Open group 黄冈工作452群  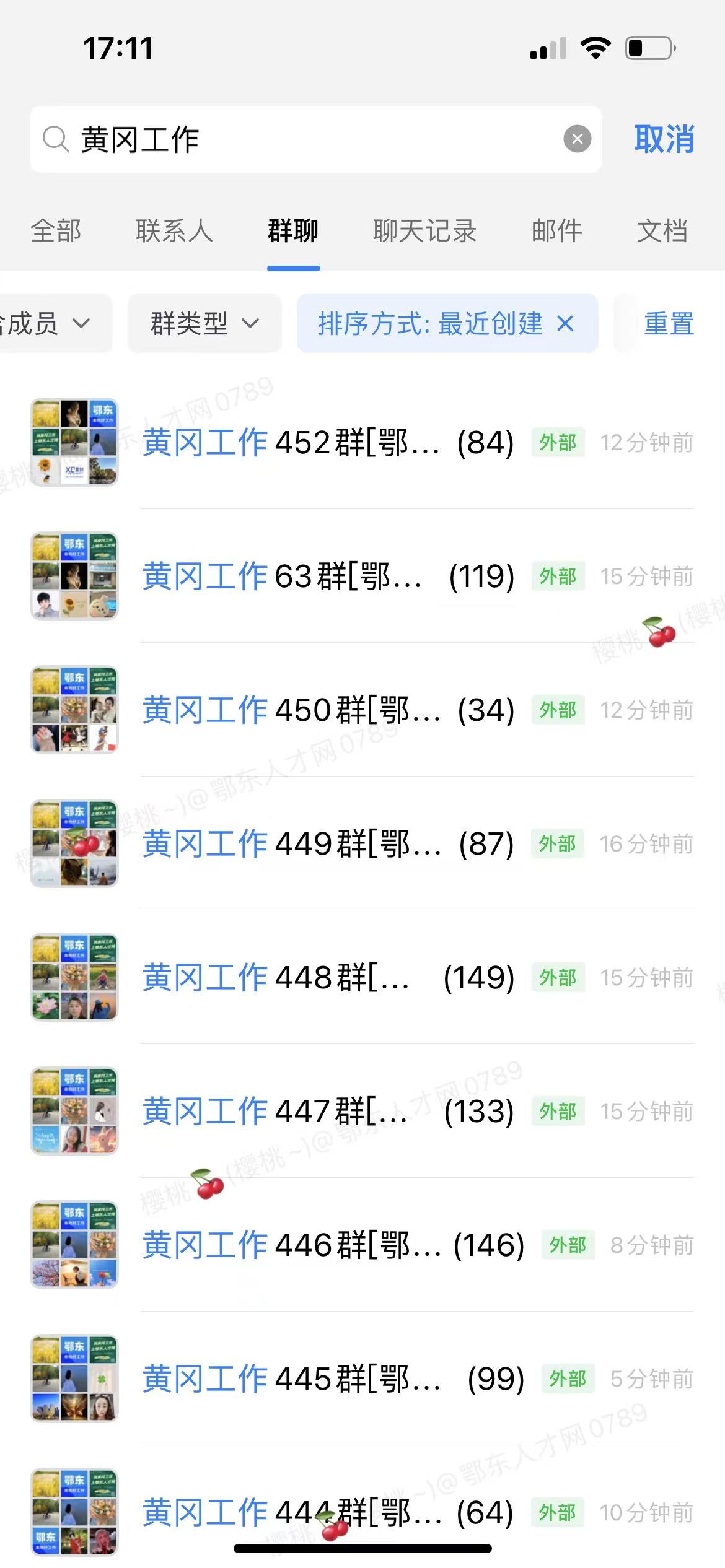[362, 442]
